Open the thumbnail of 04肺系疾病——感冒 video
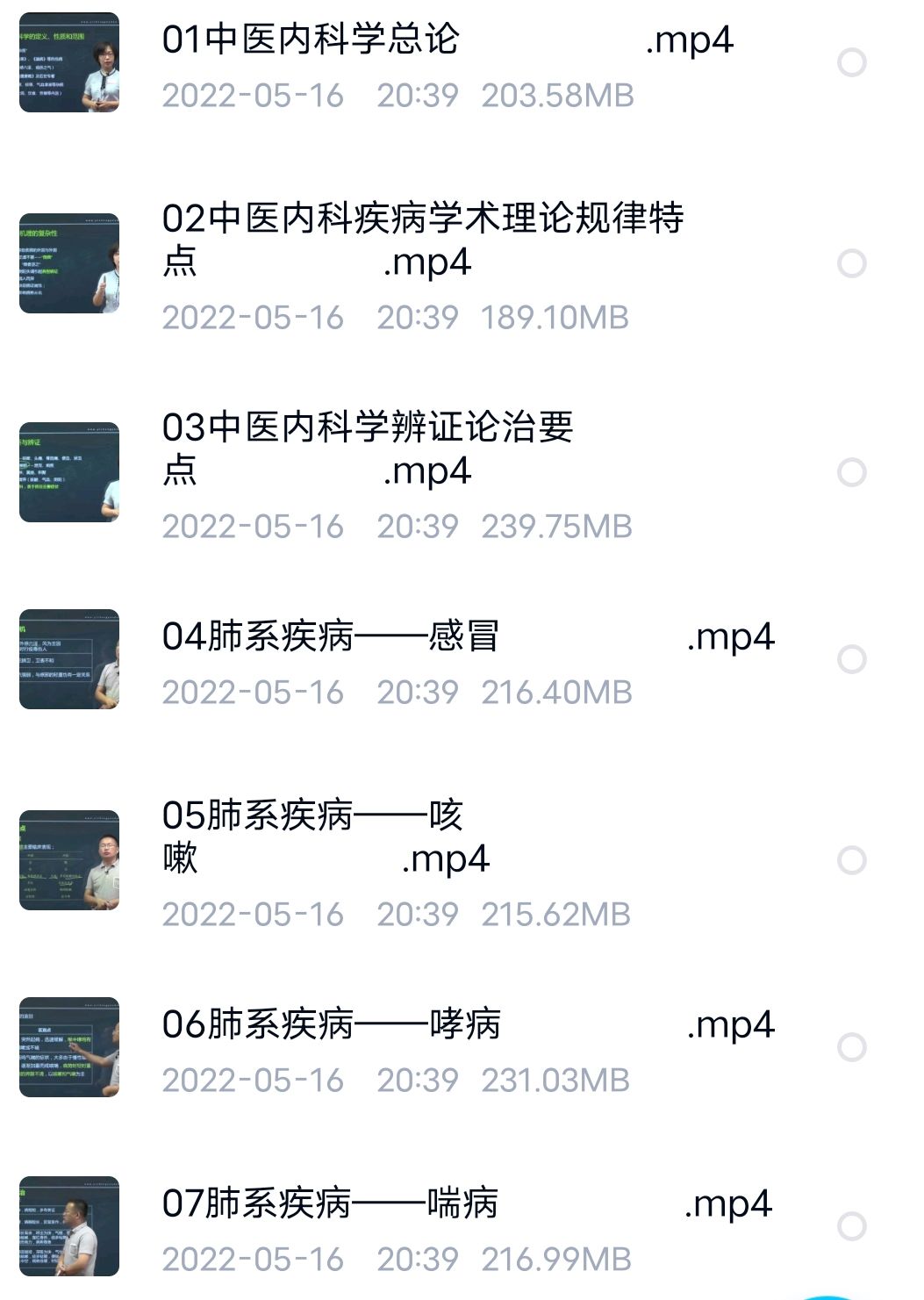Image resolution: width=924 pixels, height=1300 pixels. (70, 658)
